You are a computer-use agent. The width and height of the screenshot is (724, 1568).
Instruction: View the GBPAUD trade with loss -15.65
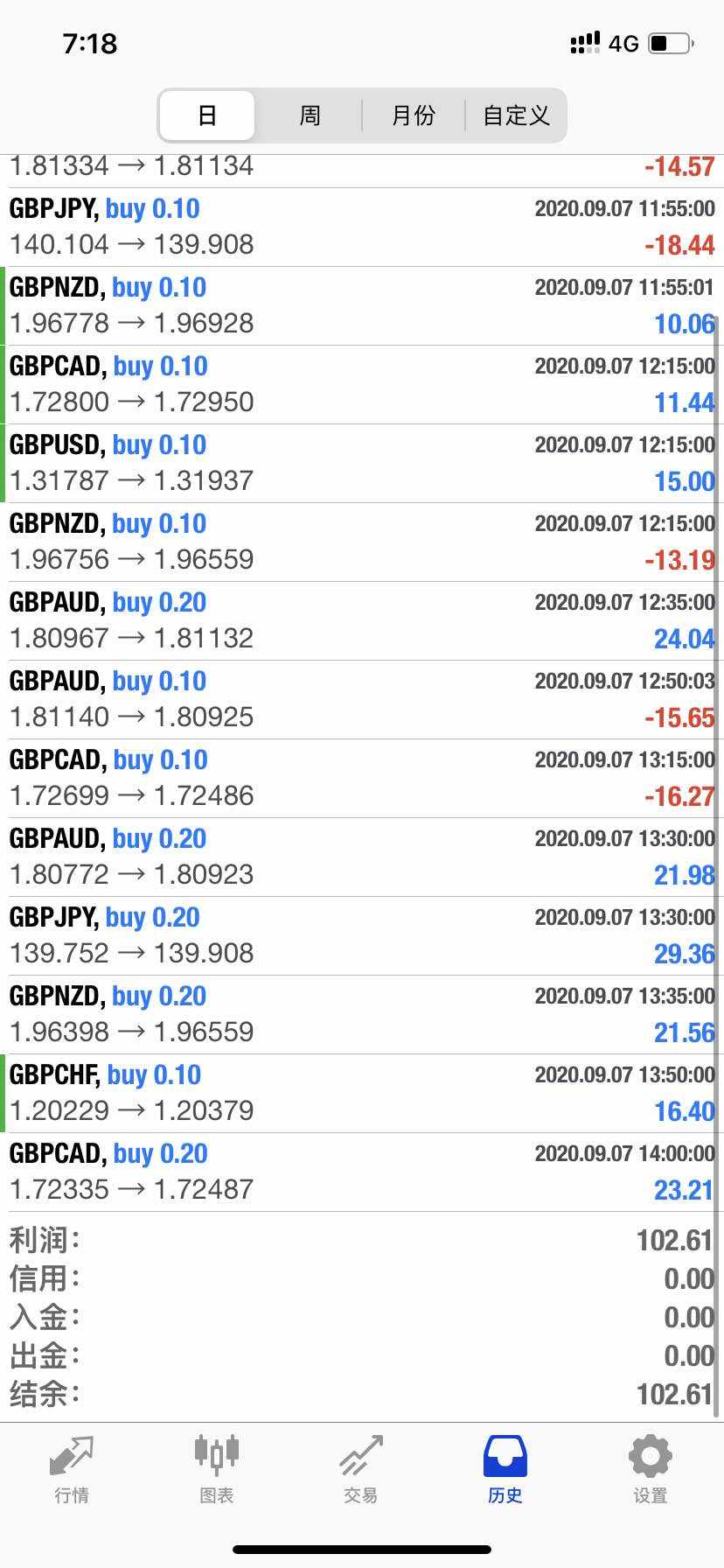(x=362, y=700)
